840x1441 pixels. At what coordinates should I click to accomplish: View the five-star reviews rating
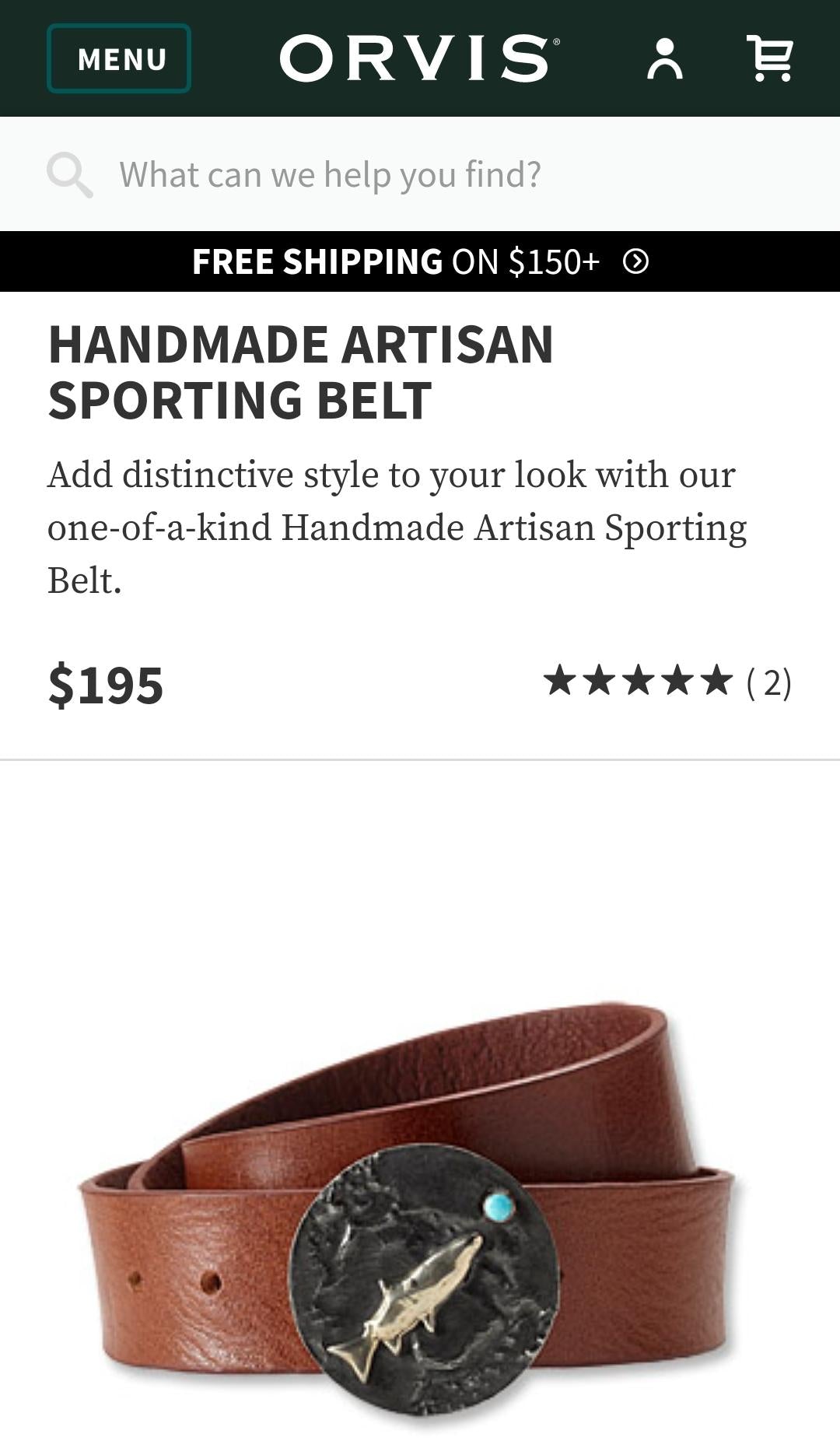667,682
